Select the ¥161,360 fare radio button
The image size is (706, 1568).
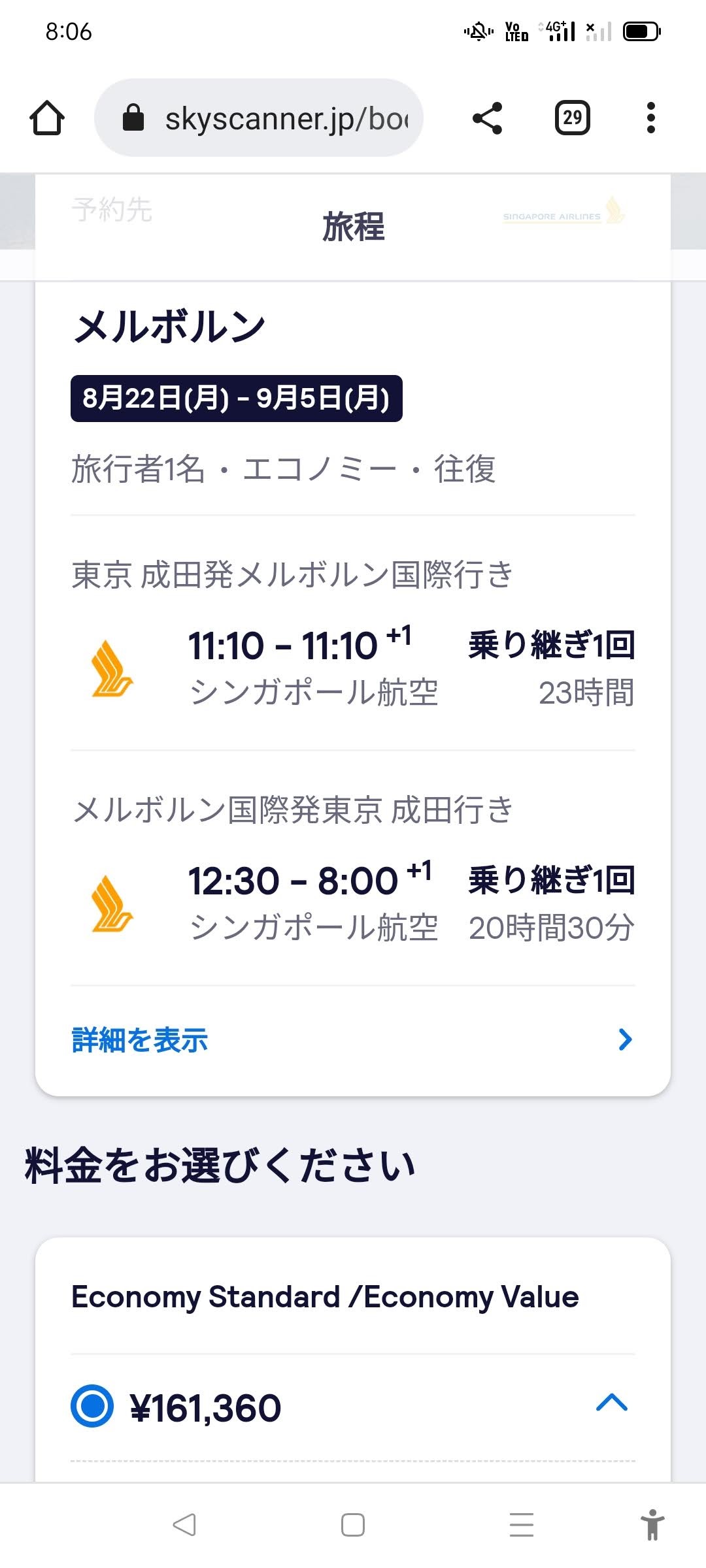[92, 1406]
